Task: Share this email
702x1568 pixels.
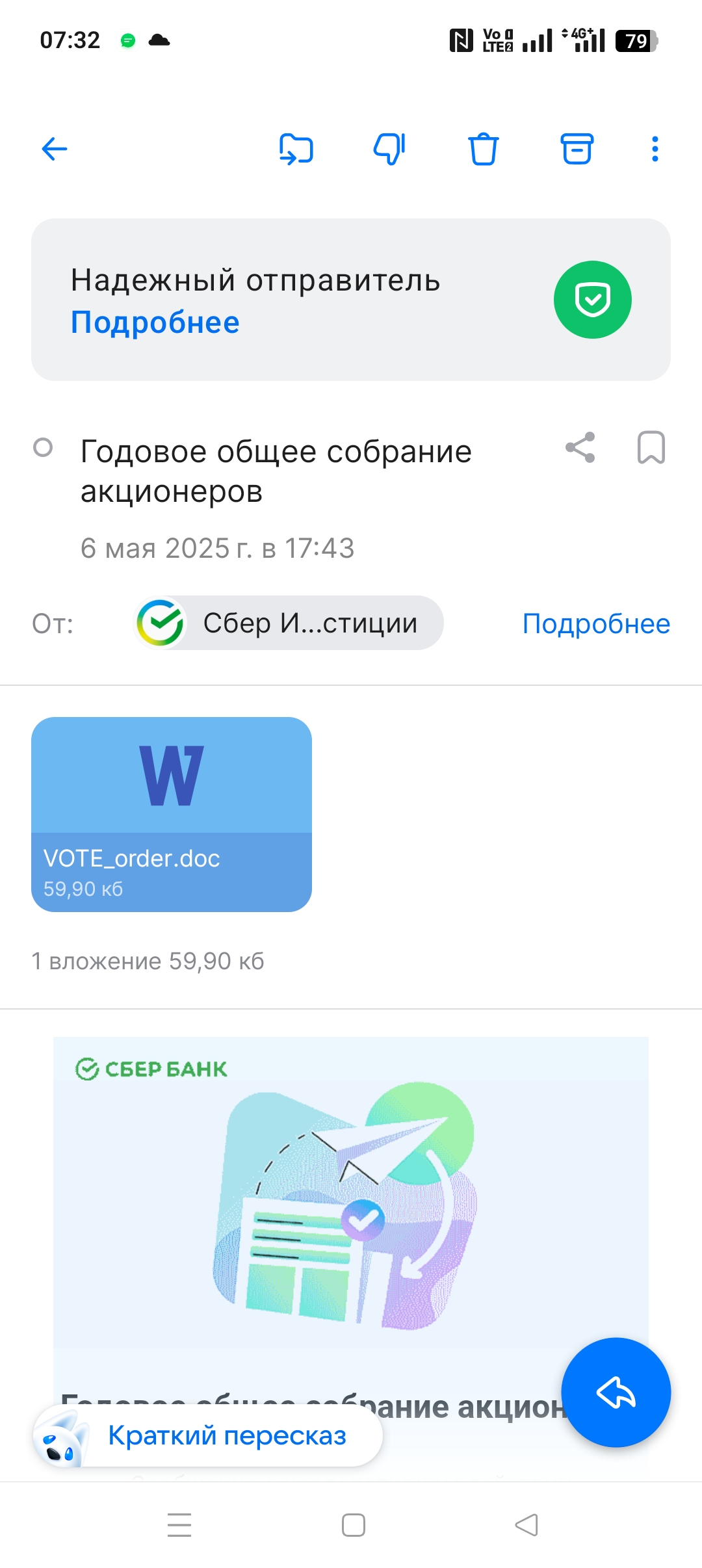Action: (580, 447)
